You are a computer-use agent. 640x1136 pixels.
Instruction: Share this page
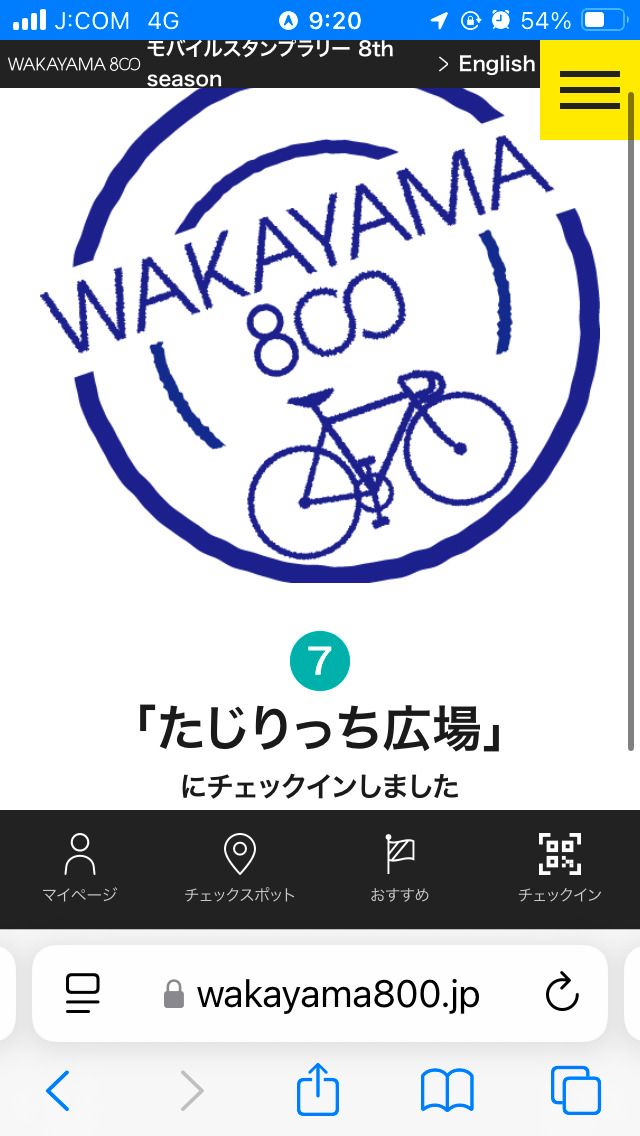pyautogui.click(x=318, y=1090)
